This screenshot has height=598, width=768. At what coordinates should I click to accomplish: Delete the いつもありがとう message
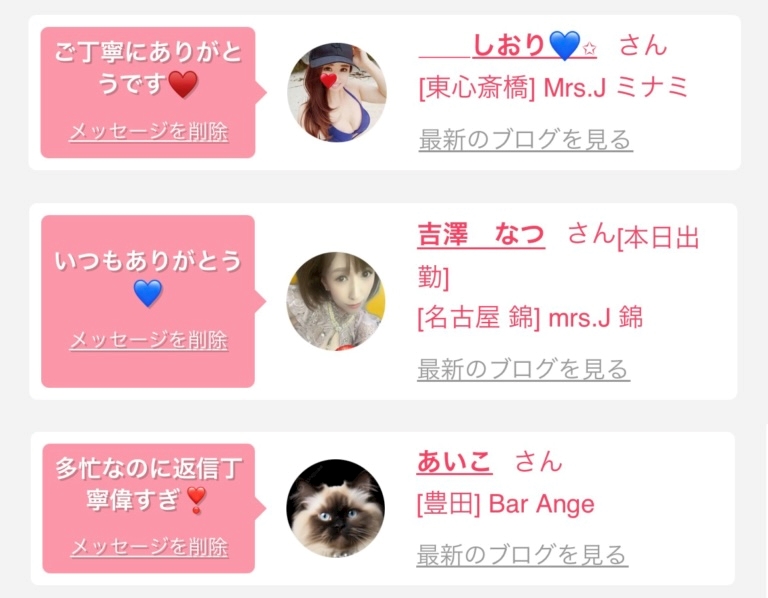(149, 340)
